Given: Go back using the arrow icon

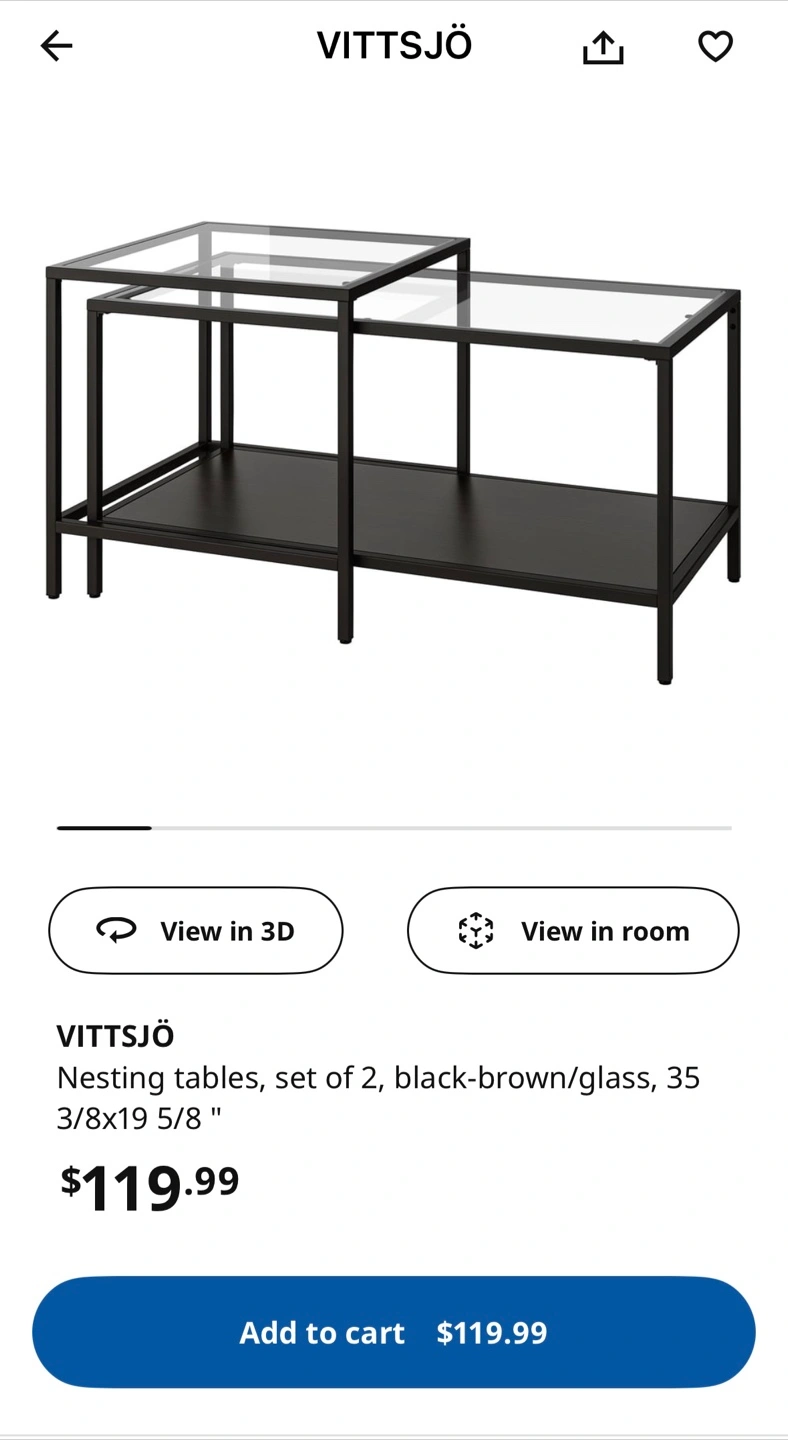Looking at the screenshot, I should 56,45.
